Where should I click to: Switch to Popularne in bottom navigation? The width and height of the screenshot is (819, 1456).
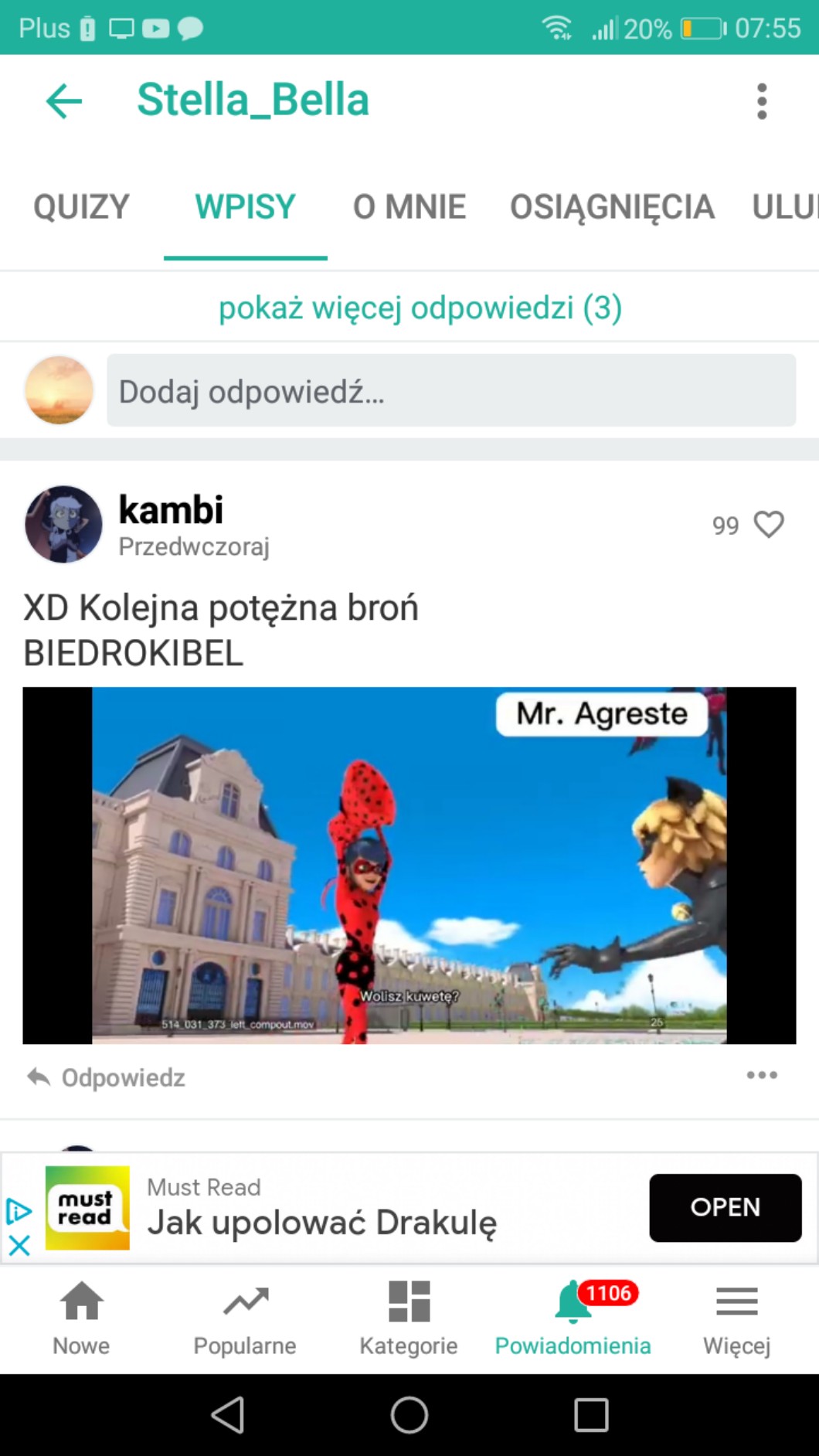[245, 1318]
